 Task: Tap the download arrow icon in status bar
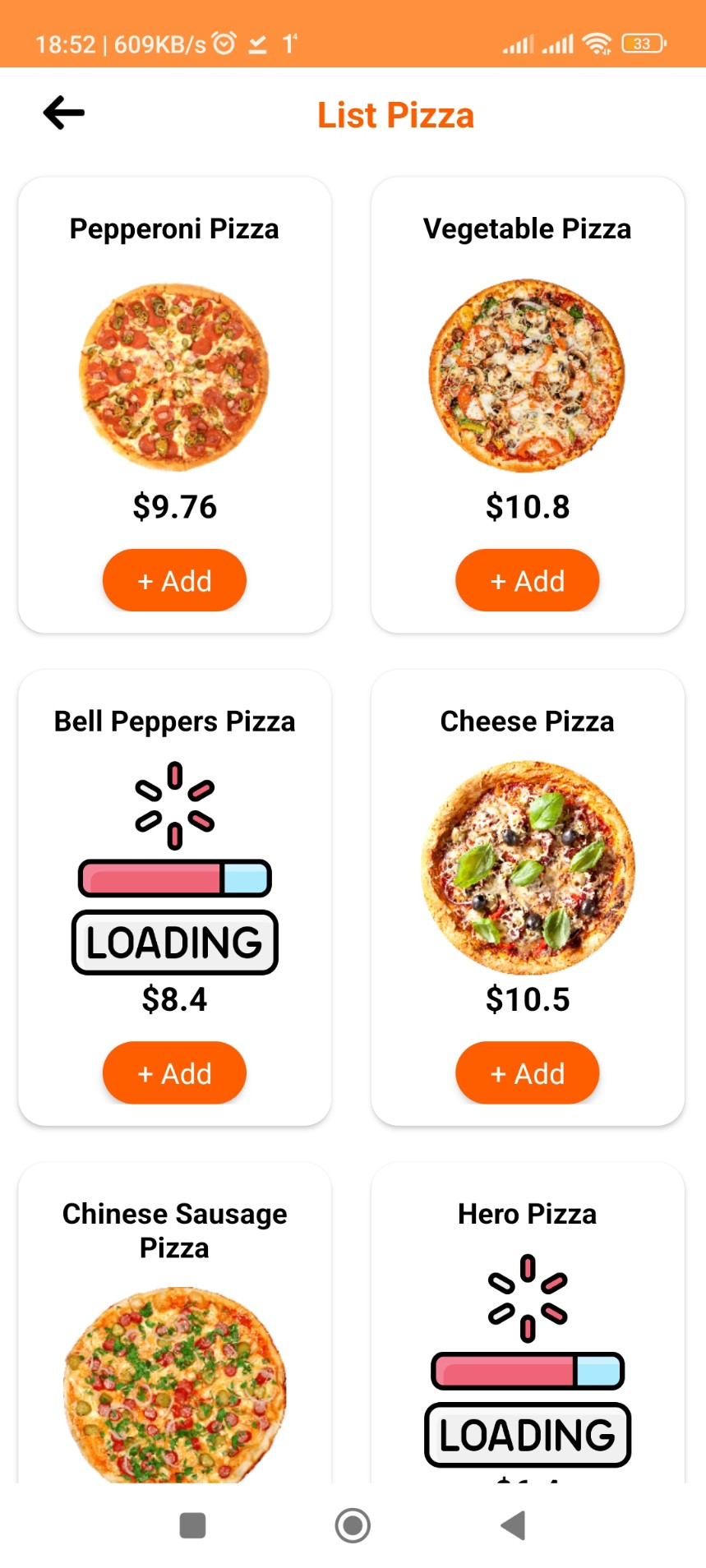point(256,44)
